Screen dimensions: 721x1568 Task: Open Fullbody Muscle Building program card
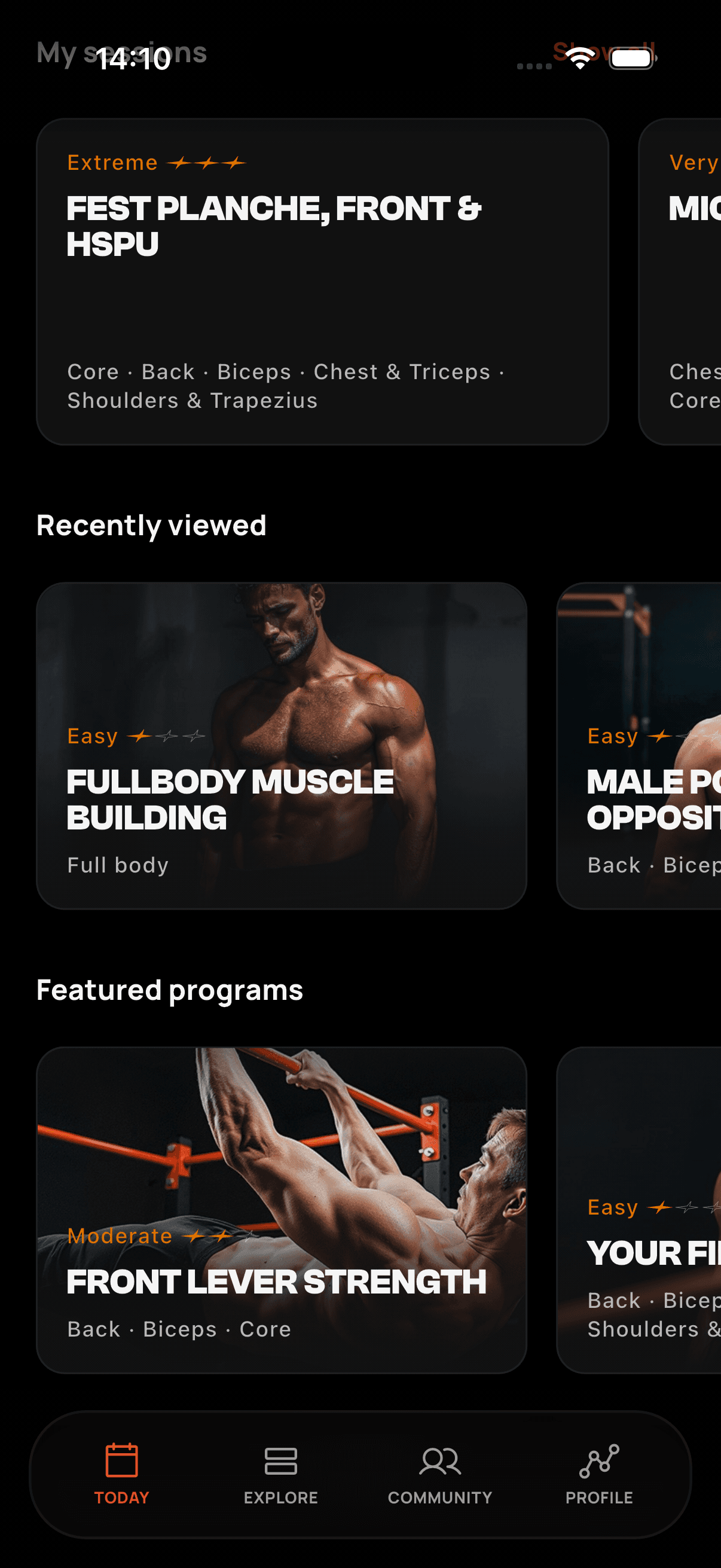[x=281, y=745]
